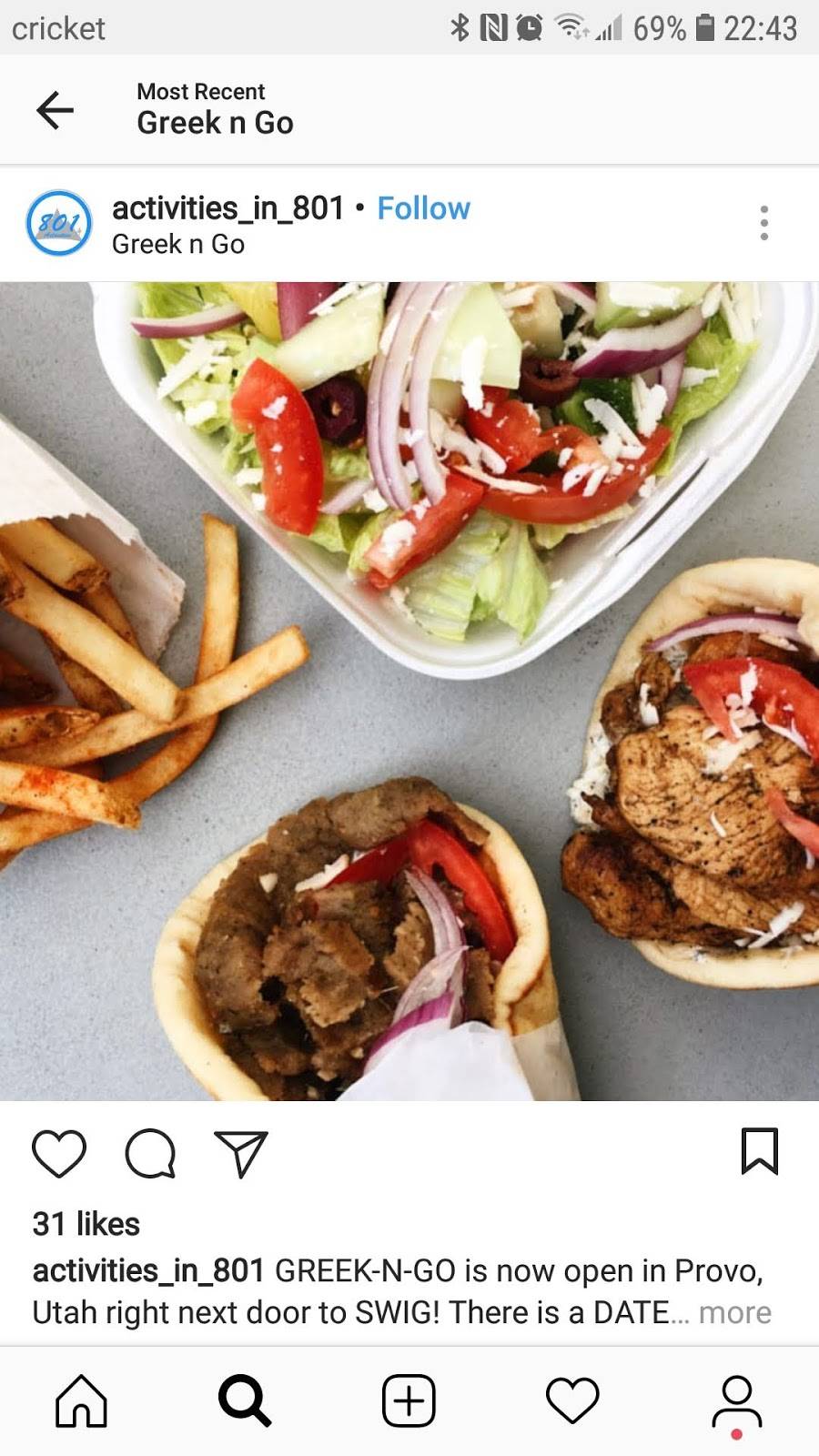Open the three-dot post options menu
Image resolution: width=819 pixels, height=1456 pixels.
coord(763,225)
